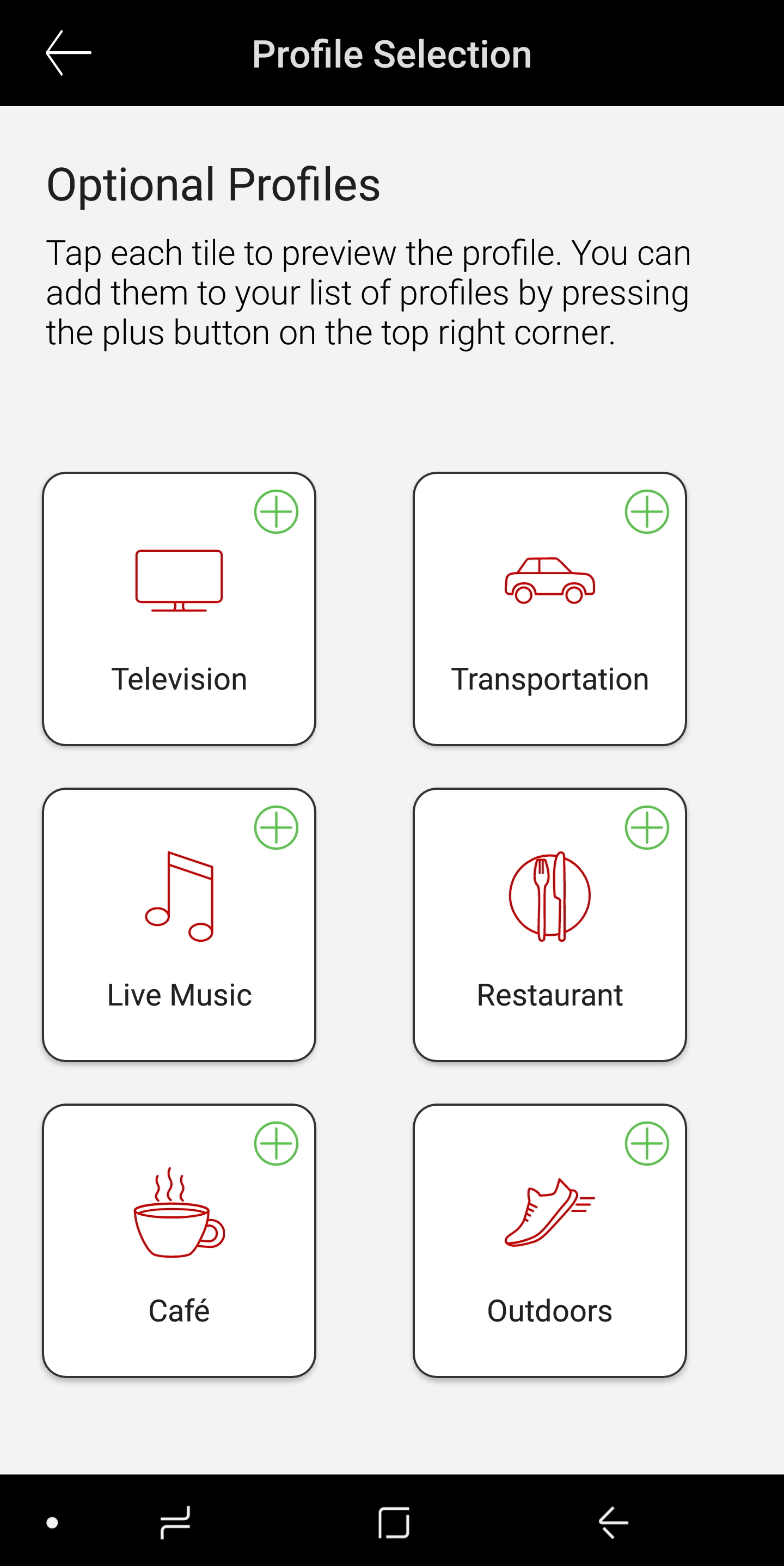This screenshot has width=784, height=1566.
Task: Preview the Café profile tile
Action: point(179,1241)
